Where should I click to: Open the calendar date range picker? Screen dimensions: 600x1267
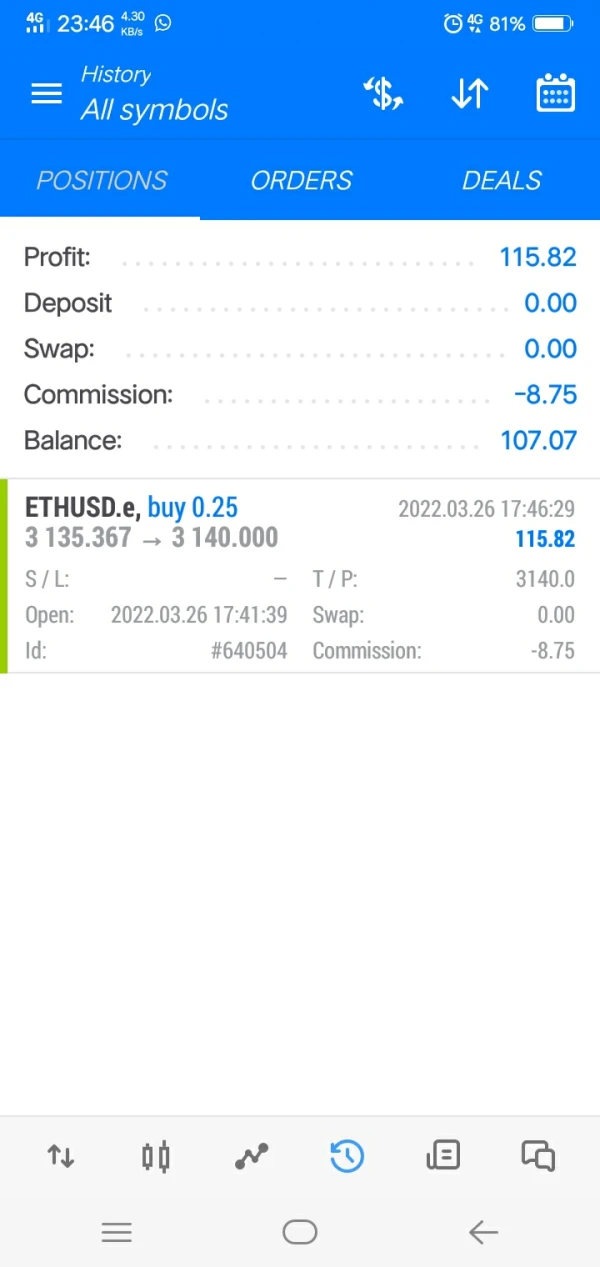tap(555, 94)
